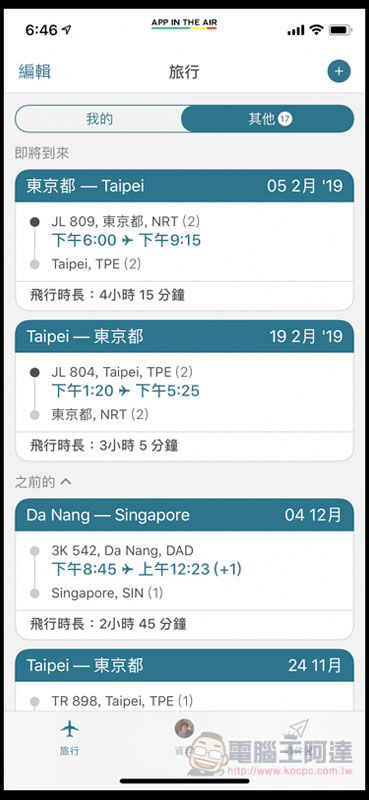Open the profile tab with avatar photo
Image resolution: width=369 pixels, height=800 pixels.
[184, 736]
